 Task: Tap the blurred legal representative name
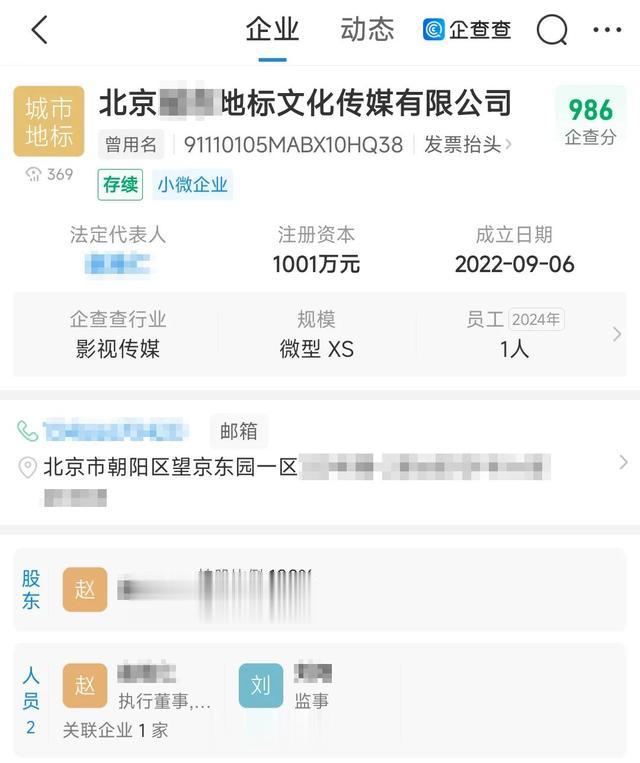click(118, 264)
